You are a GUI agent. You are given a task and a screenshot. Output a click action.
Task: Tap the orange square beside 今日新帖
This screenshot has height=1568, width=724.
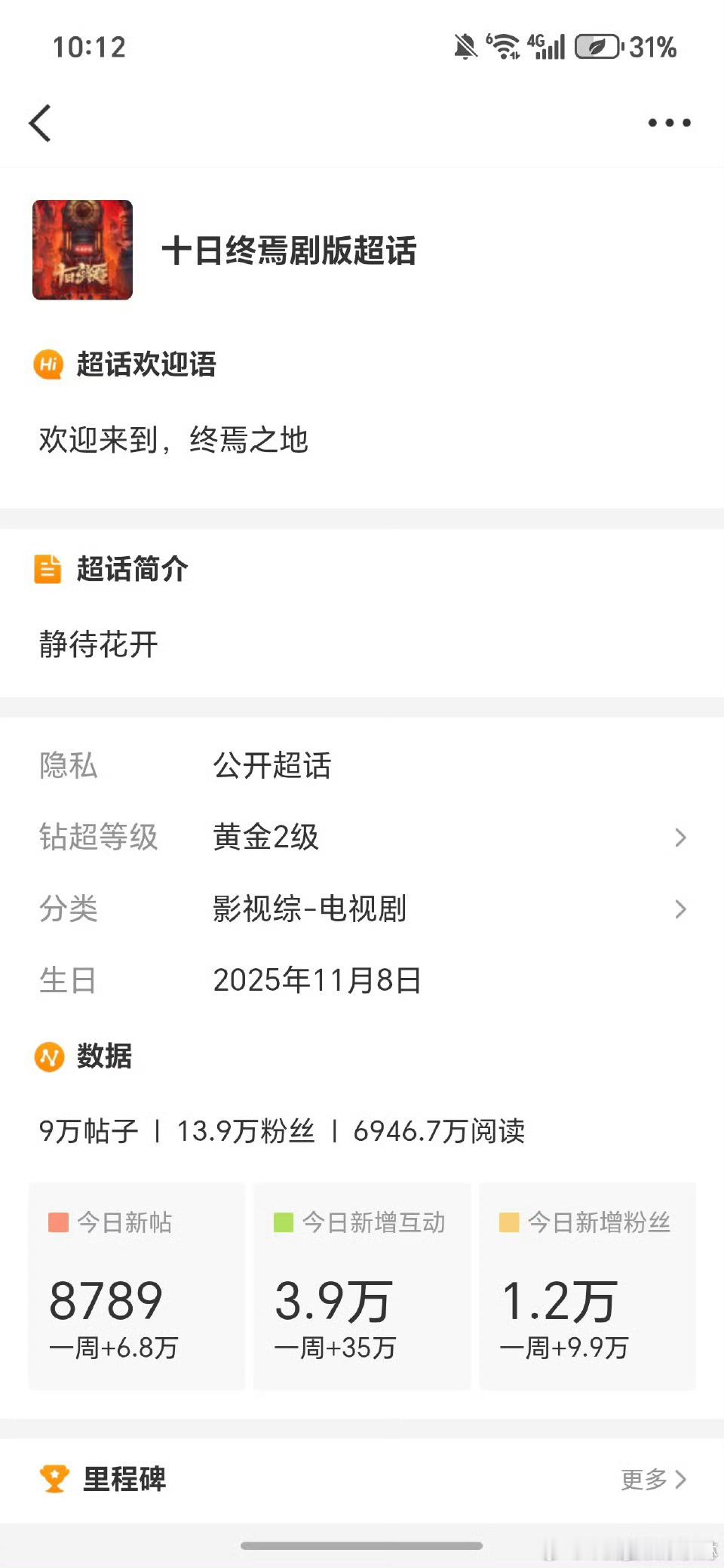point(58,1222)
